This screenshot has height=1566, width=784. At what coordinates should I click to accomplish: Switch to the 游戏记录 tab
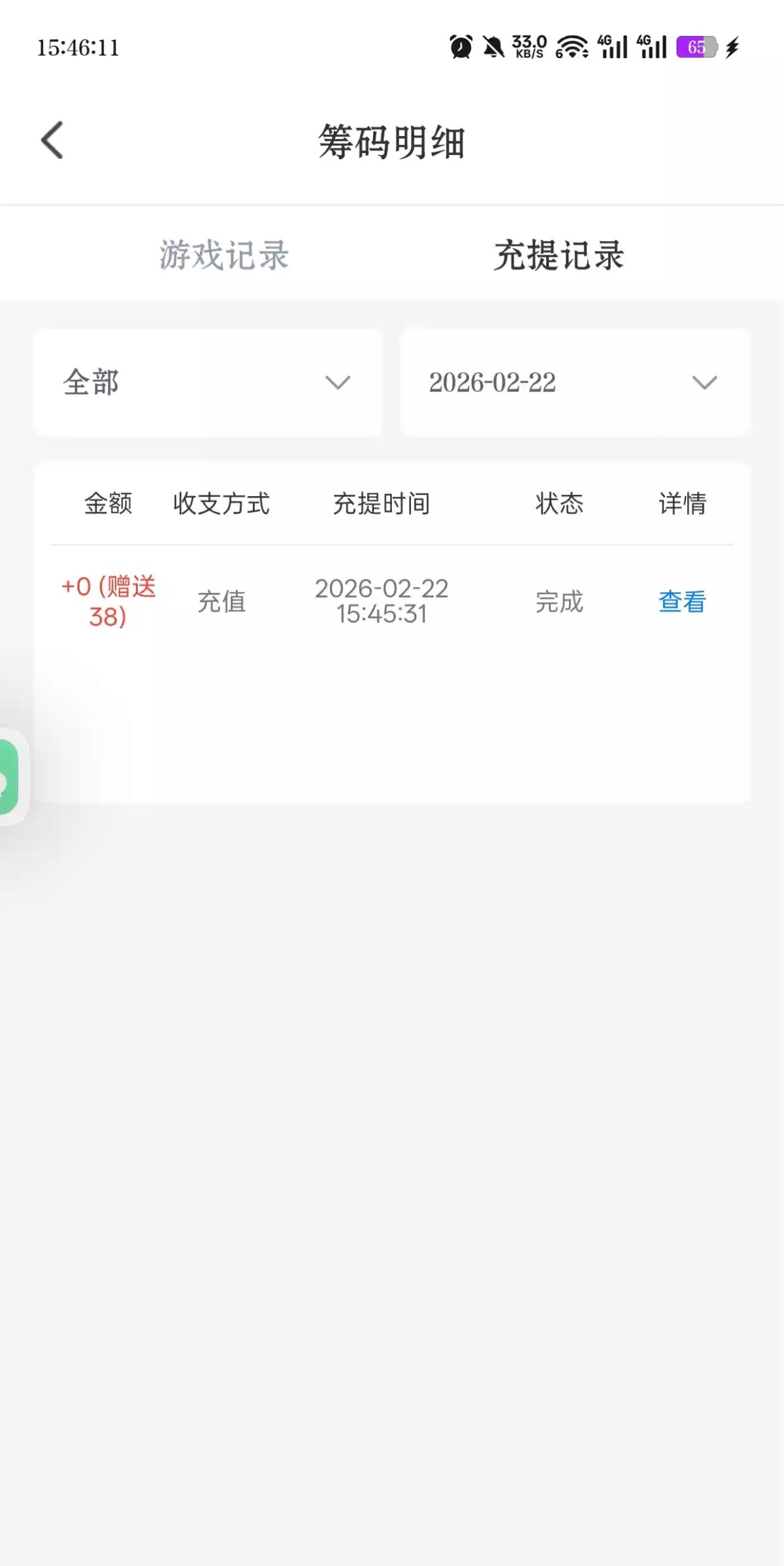coord(224,255)
